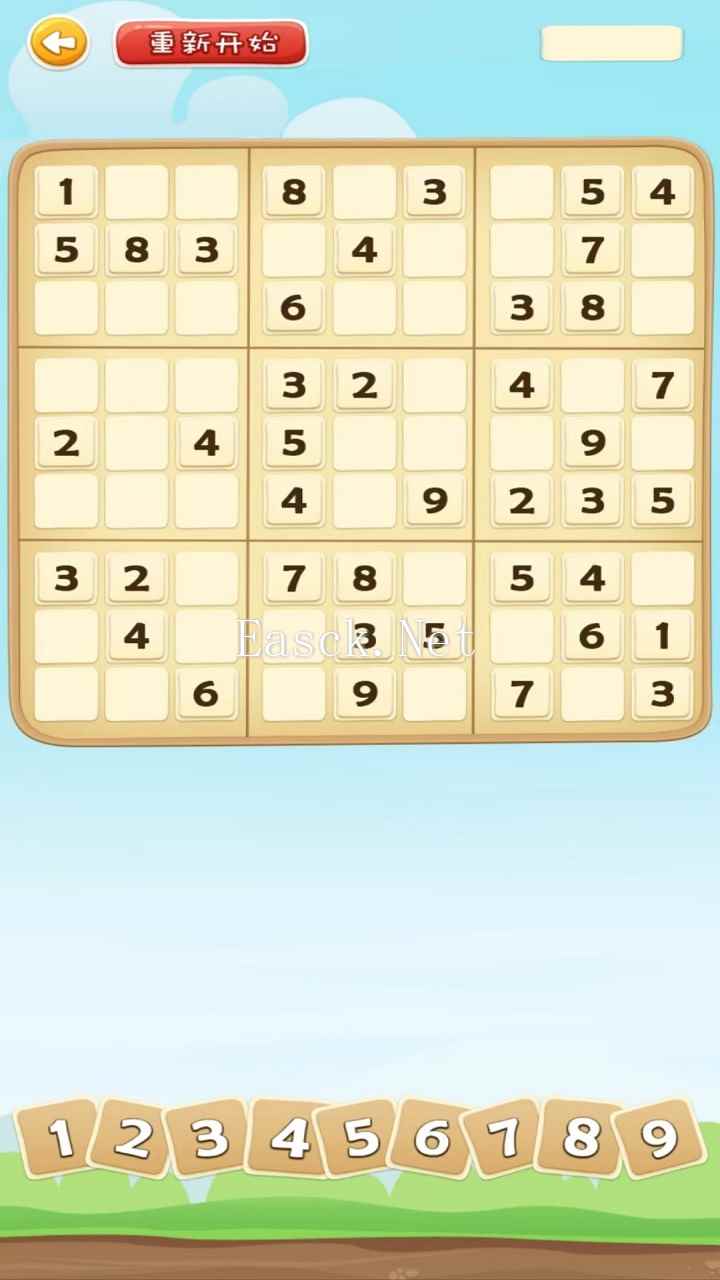720x1280 pixels.
Task: Go back using the yellow arrow button
Action: pos(58,43)
